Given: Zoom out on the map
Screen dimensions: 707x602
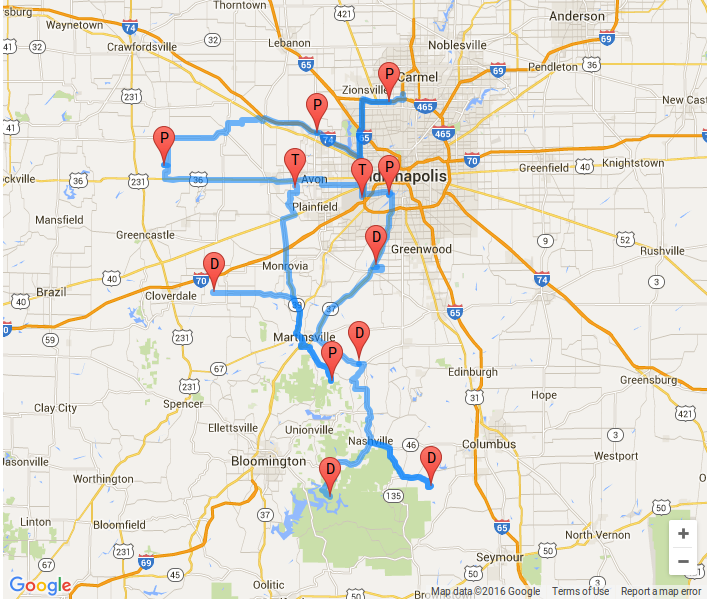Looking at the screenshot, I should click(683, 561).
